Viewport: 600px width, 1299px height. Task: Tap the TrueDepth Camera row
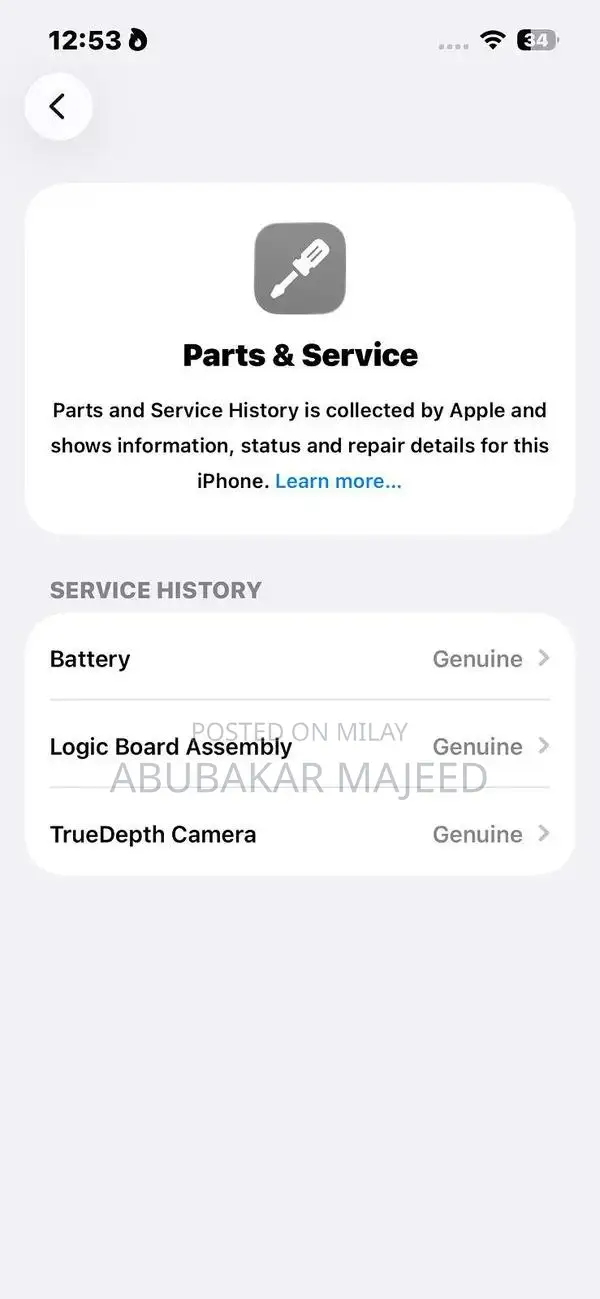pyautogui.click(x=300, y=834)
